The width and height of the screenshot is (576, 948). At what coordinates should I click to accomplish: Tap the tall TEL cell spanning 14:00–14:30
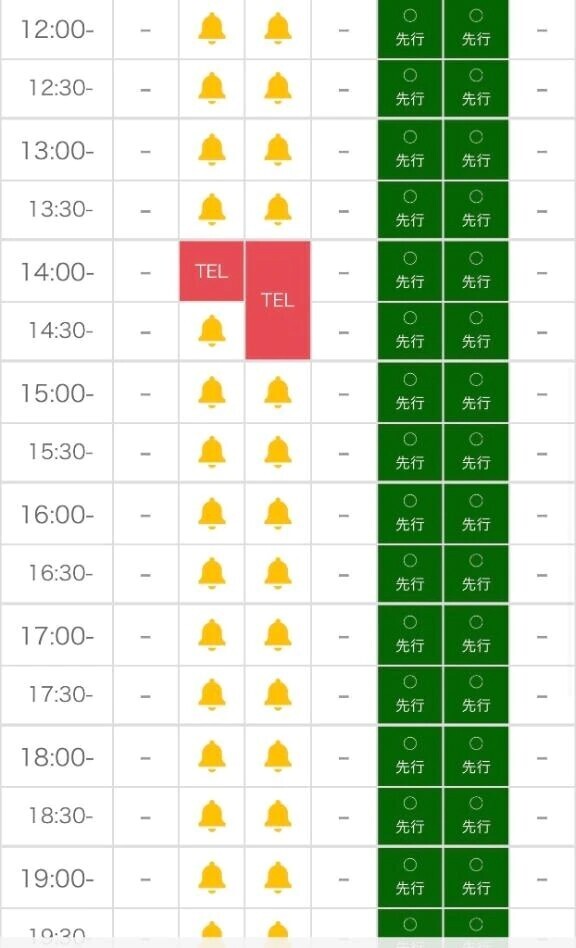coord(278,300)
